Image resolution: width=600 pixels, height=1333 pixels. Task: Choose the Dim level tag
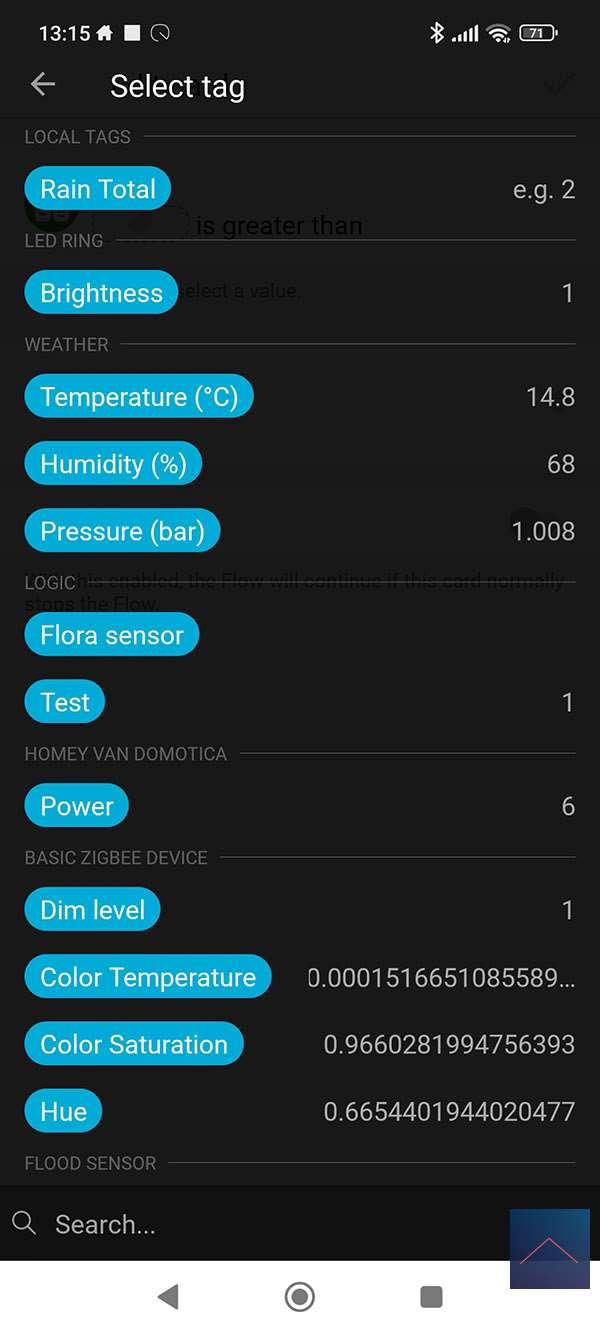tap(92, 910)
